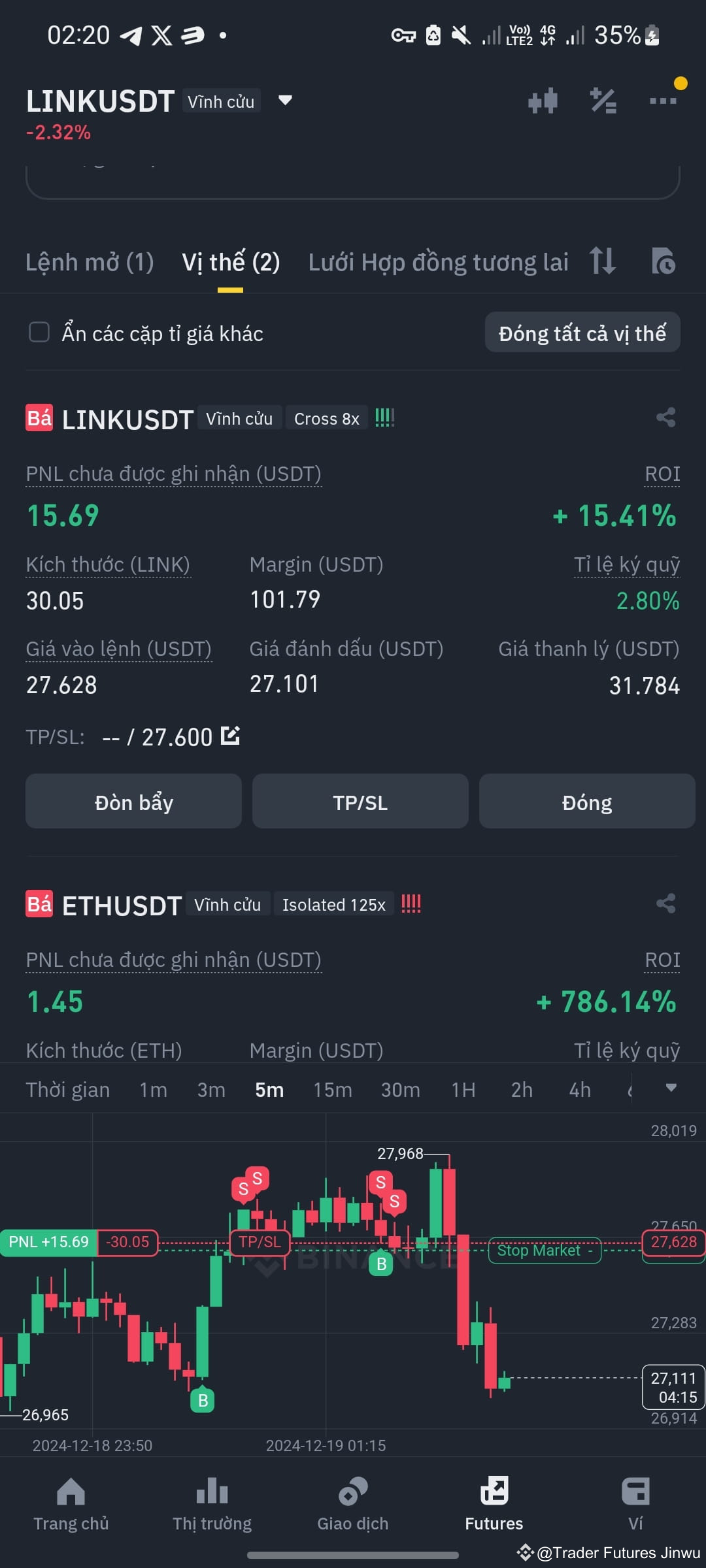This screenshot has width=706, height=1568.
Task: Tap the Stop Market label on chart
Action: pos(545,1250)
